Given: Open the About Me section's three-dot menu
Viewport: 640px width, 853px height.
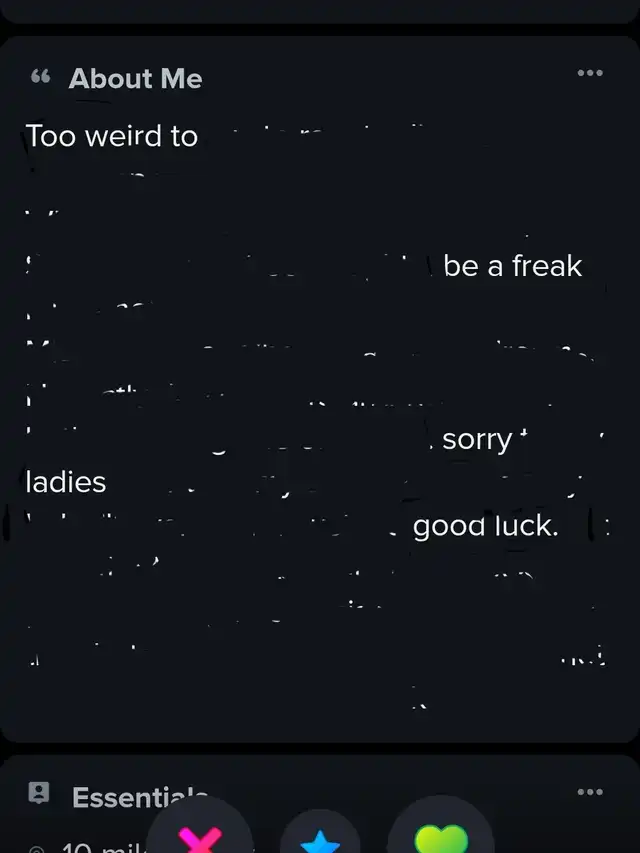Looking at the screenshot, I should [x=590, y=73].
